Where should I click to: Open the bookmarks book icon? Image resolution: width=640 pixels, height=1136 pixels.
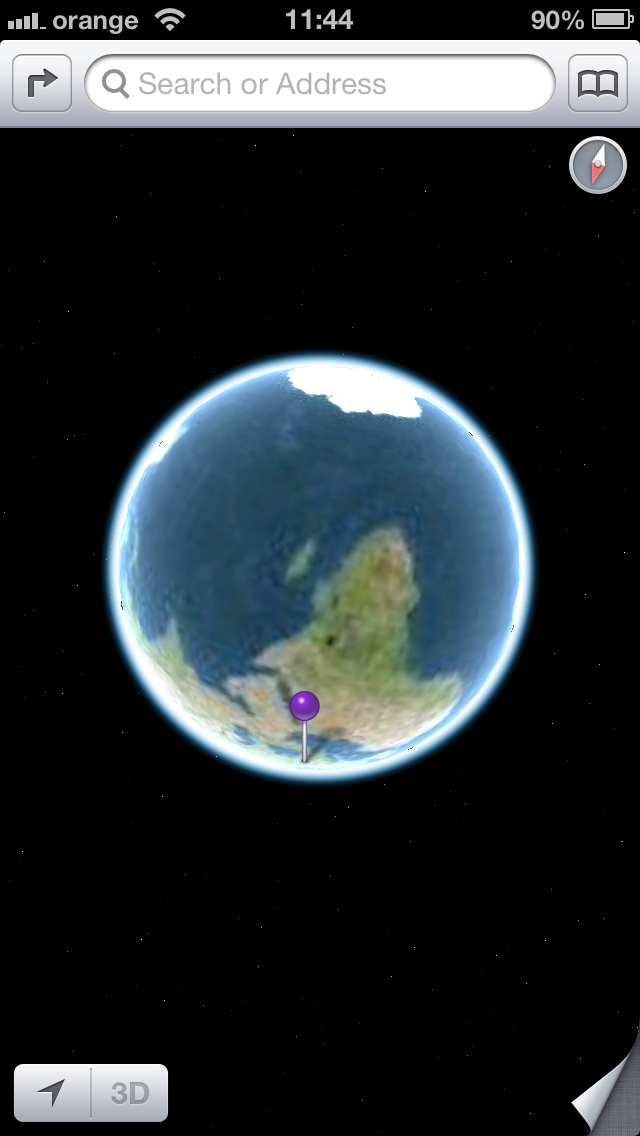598,83
